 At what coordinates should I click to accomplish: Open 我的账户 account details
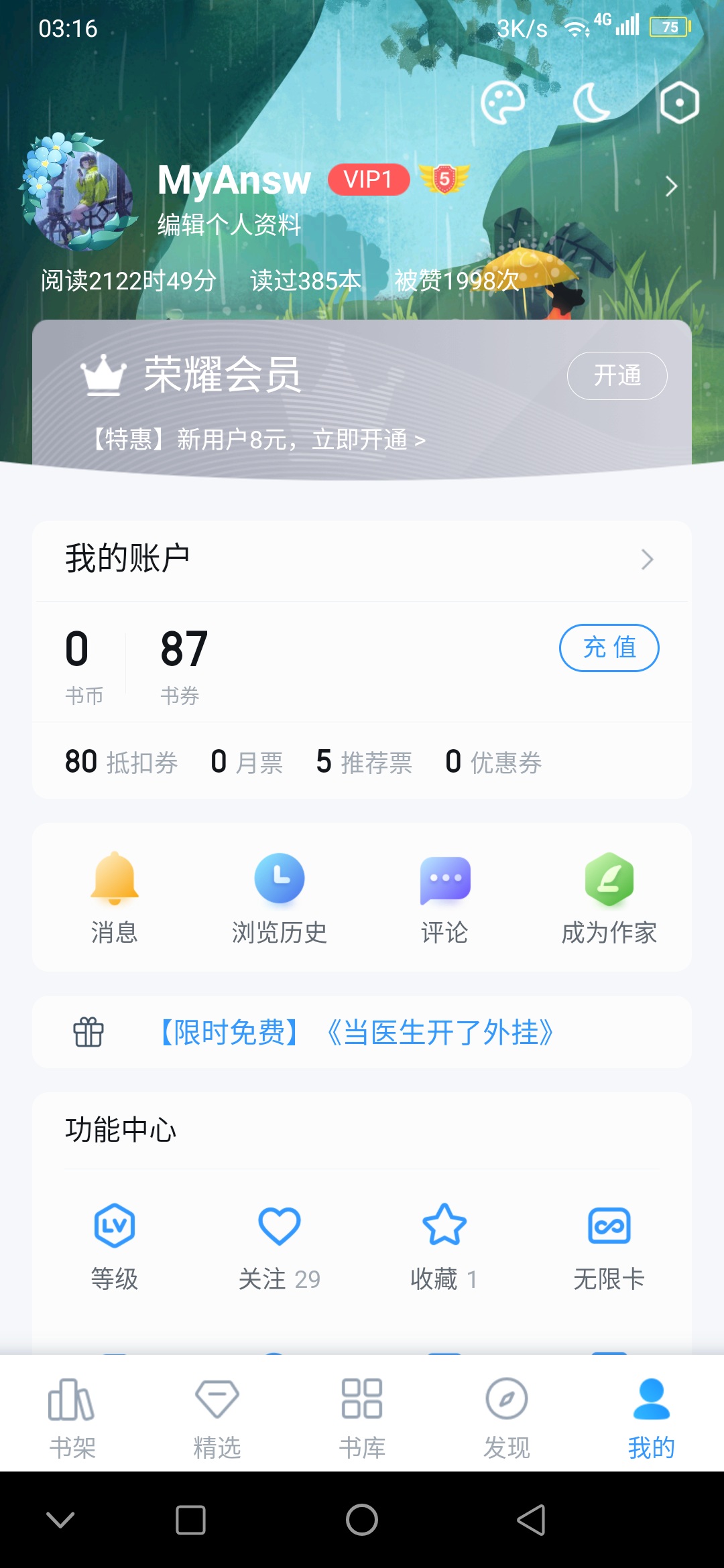coord(362,559)
